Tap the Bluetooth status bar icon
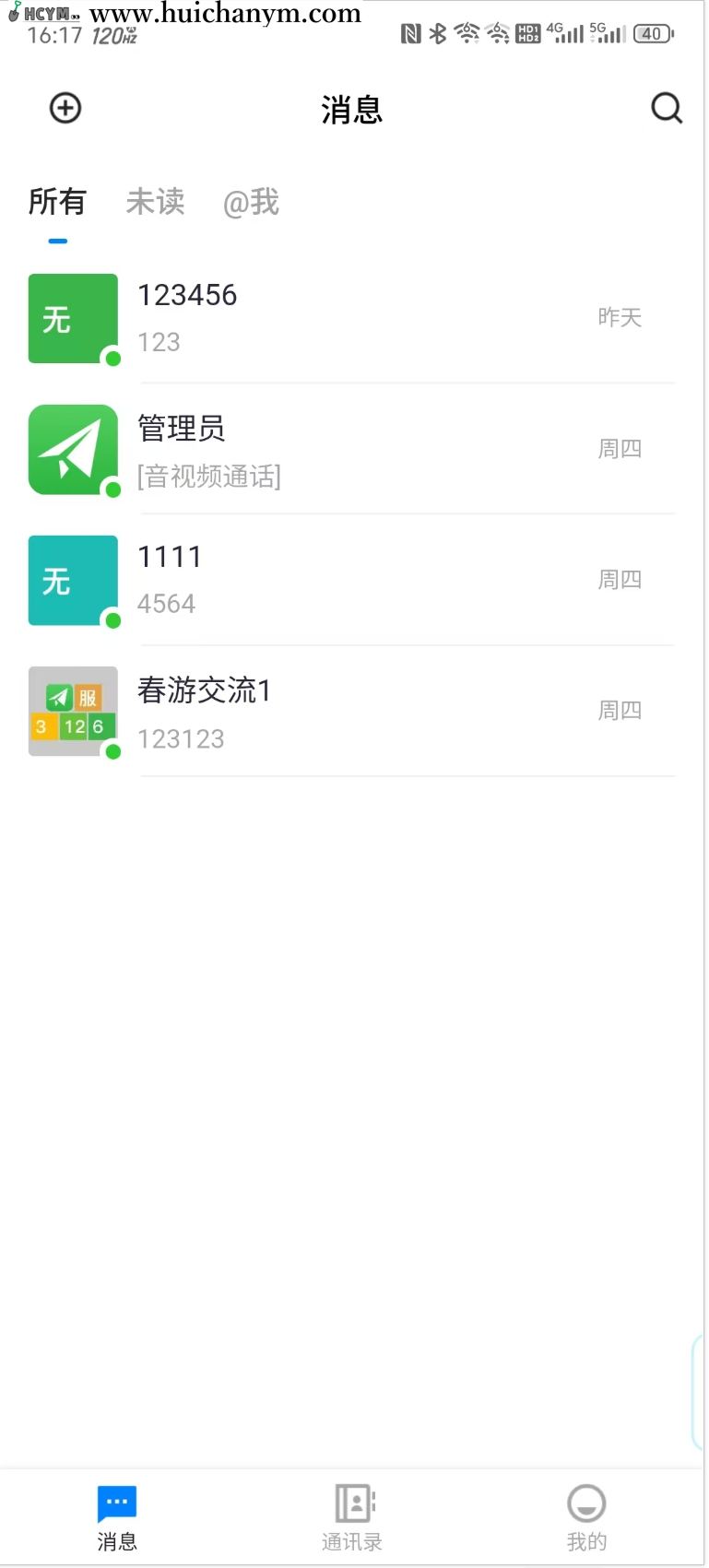The height and width of the screenshot is (1568, 709). [x=436, y=33]
